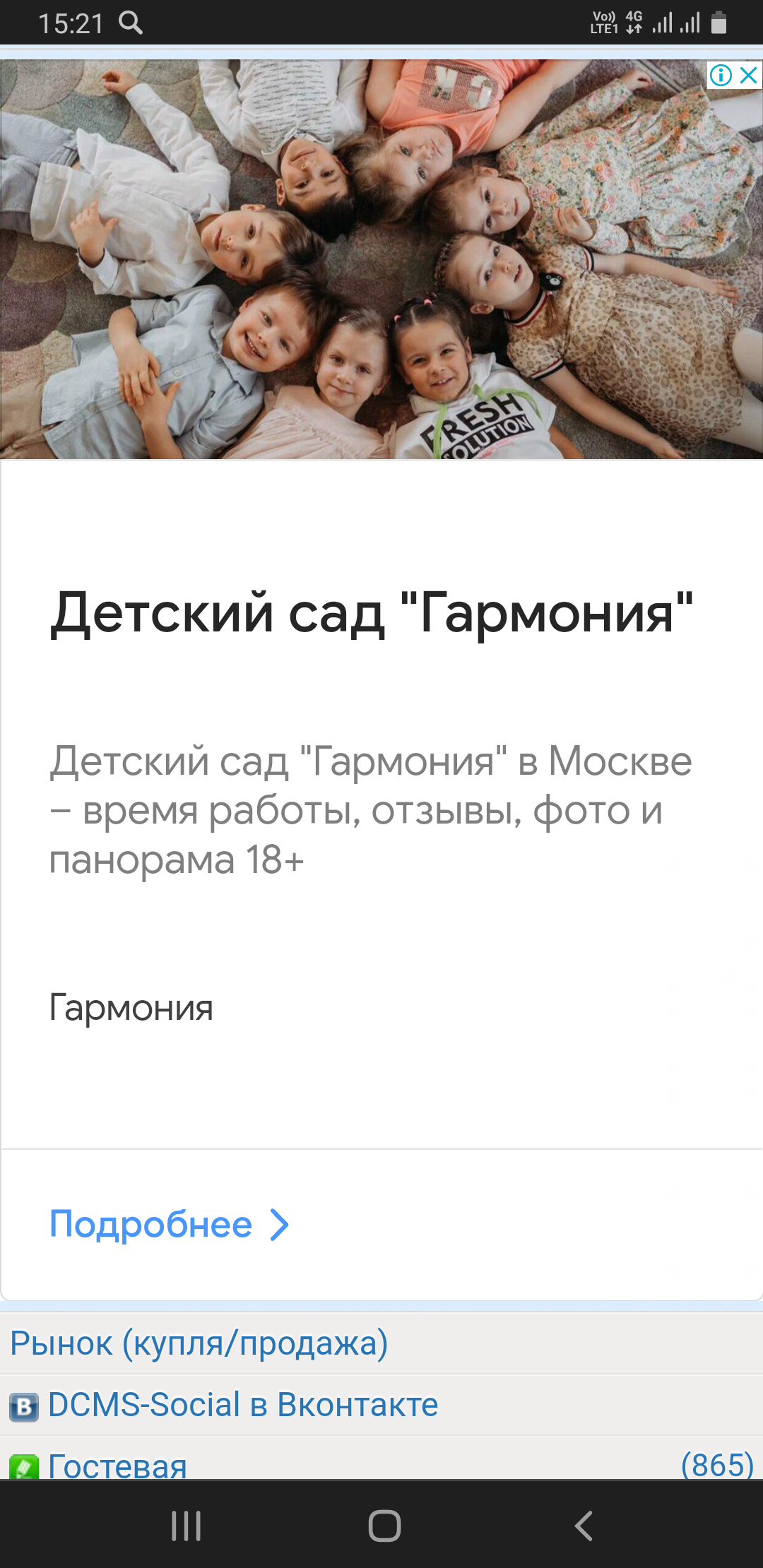Open Рынок (купля/продажа) section
This screenshot has height=1568, width=763.
click(x=199, y=1343)
